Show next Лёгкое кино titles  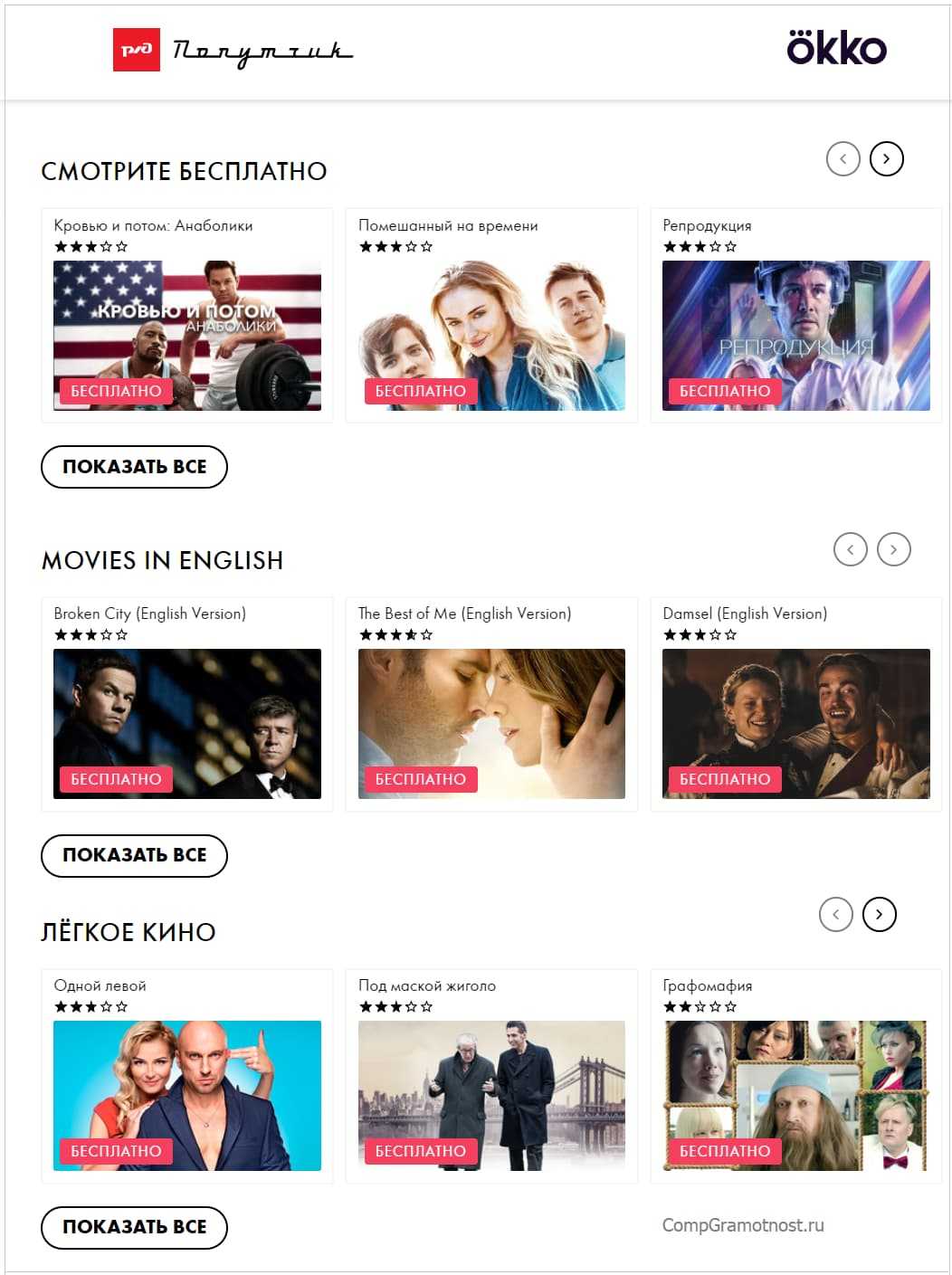click(879, 914)
